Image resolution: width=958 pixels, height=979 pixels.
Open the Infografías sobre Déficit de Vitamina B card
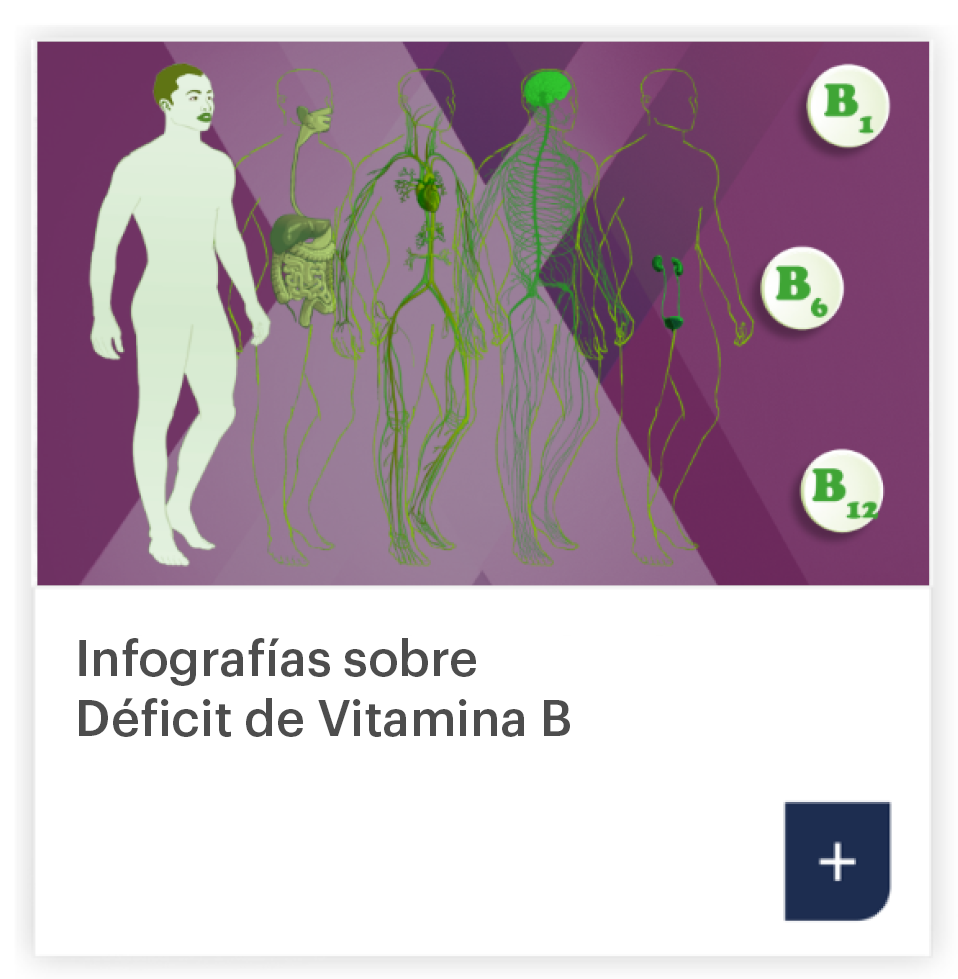click(324, 689)
